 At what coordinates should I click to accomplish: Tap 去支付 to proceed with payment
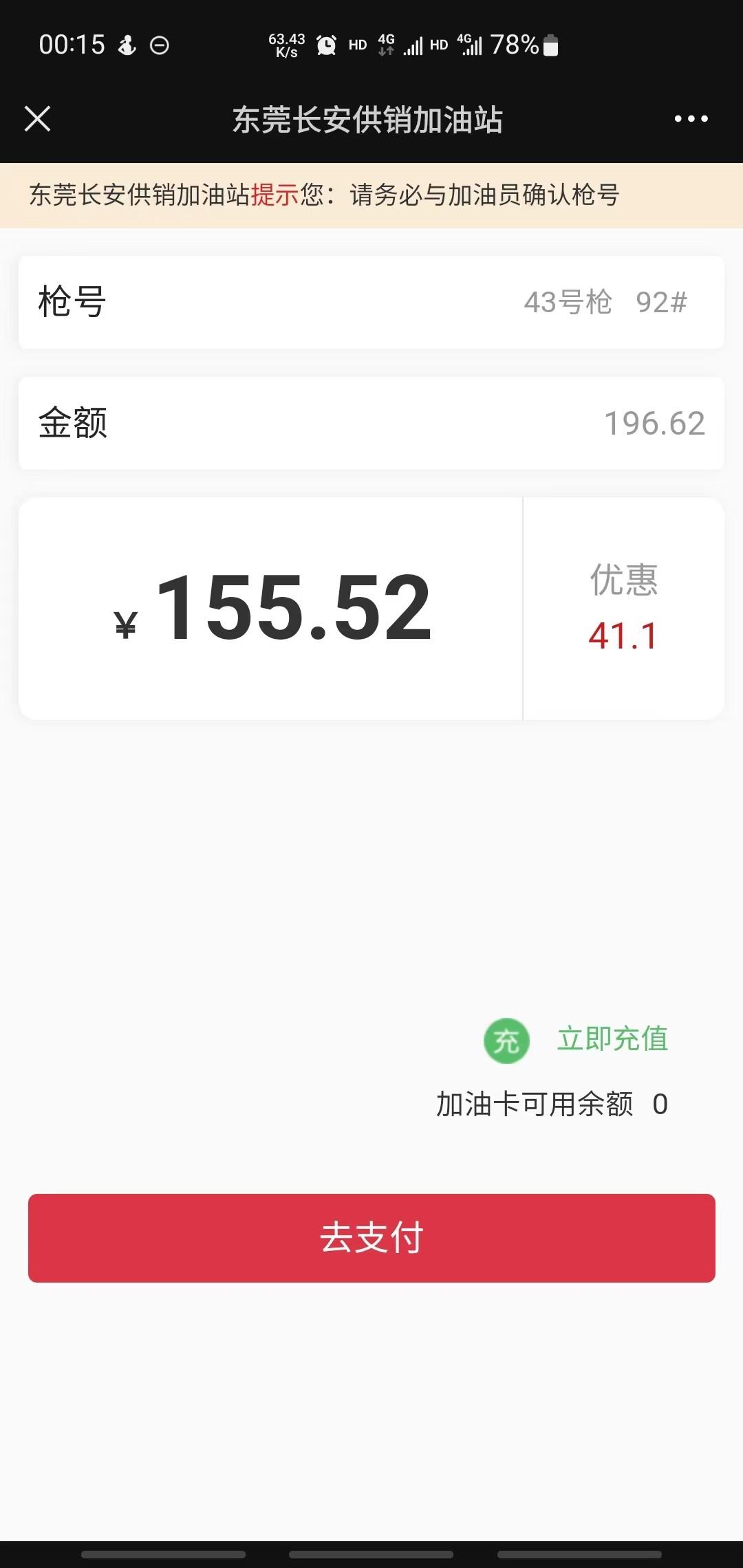point(371,1238)
